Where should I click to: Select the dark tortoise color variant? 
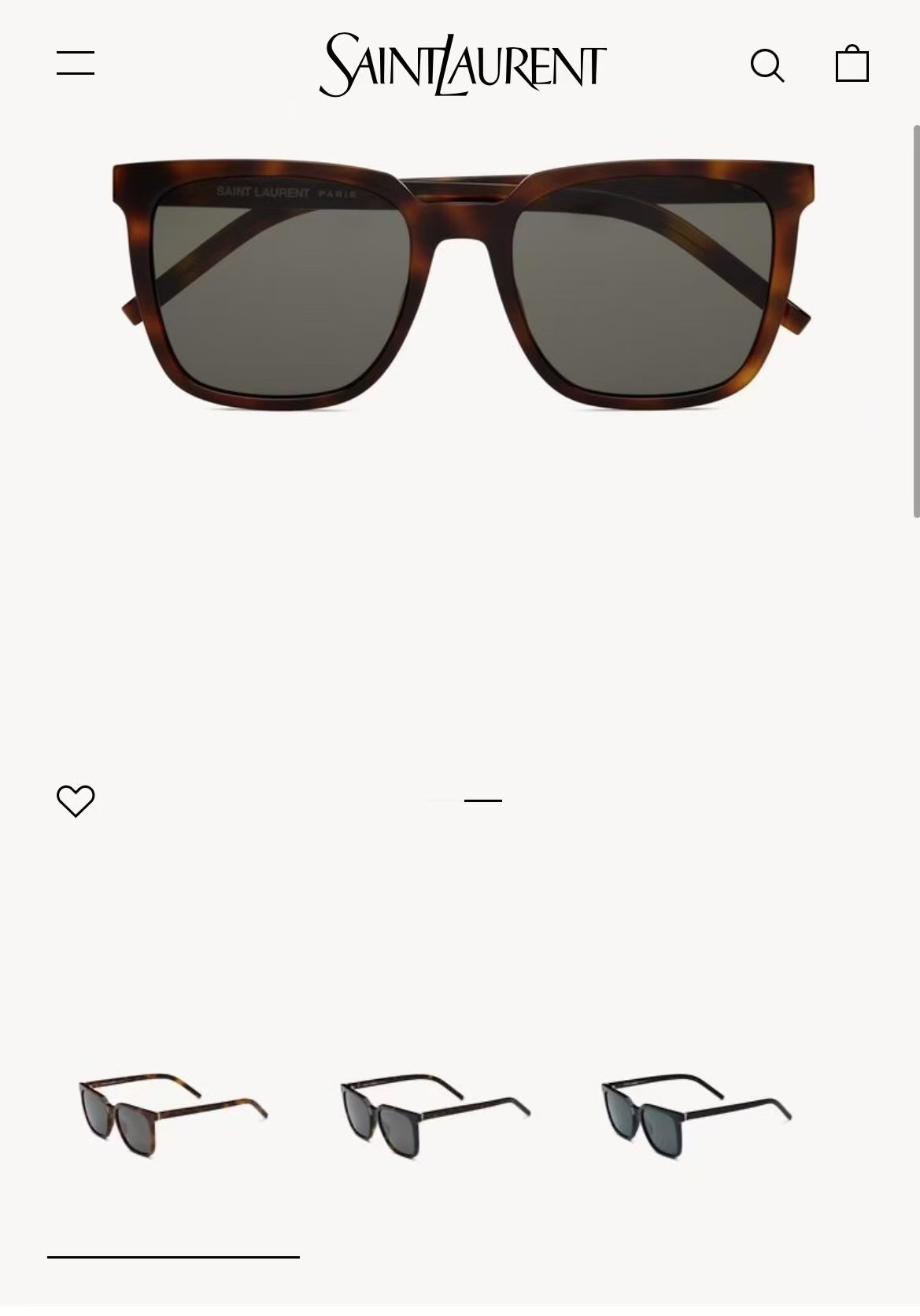click(435, 1116)
